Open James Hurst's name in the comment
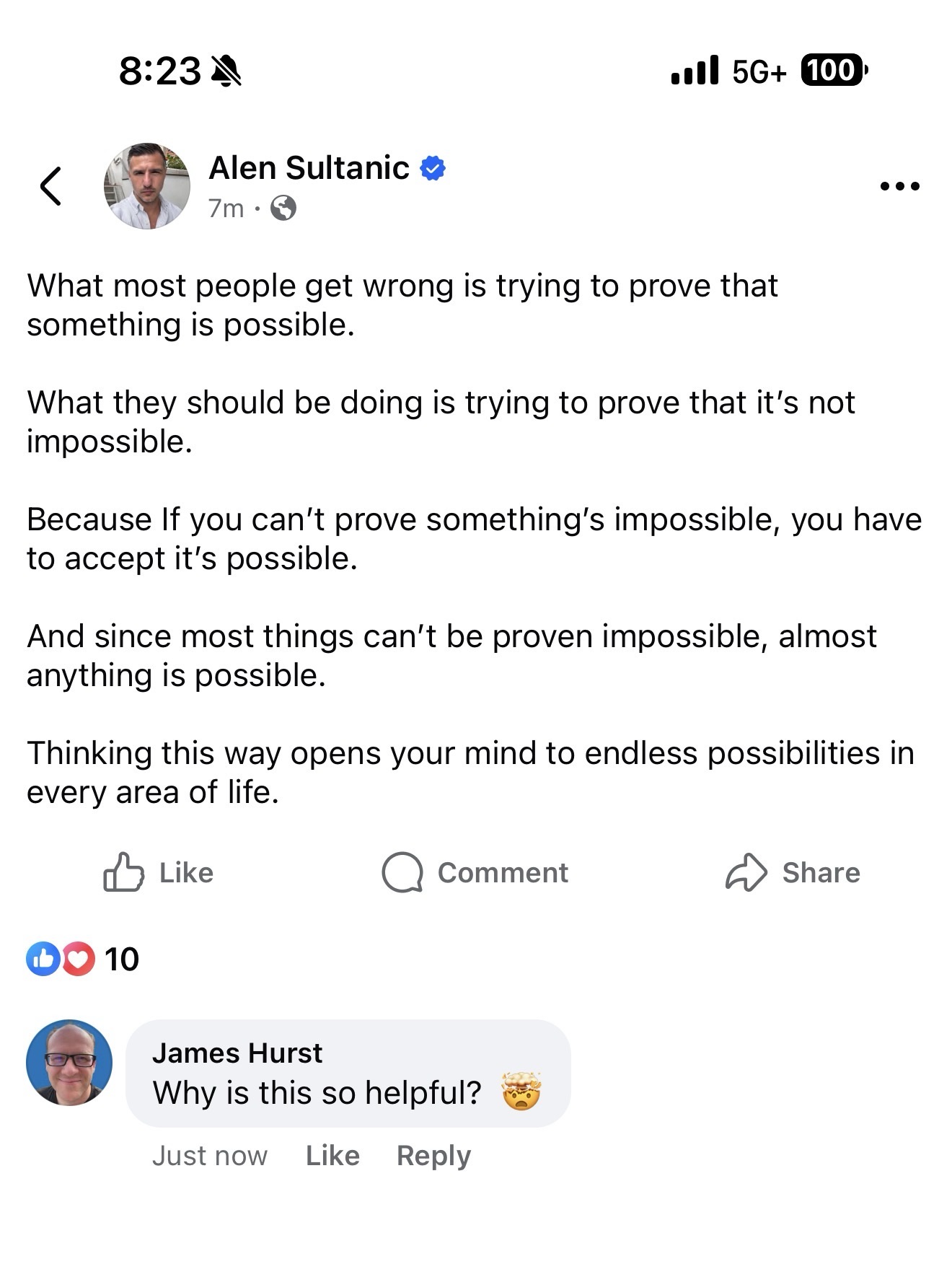Screen dimensions: 952x1264 pyautogui.click(x=237, y=1053)
